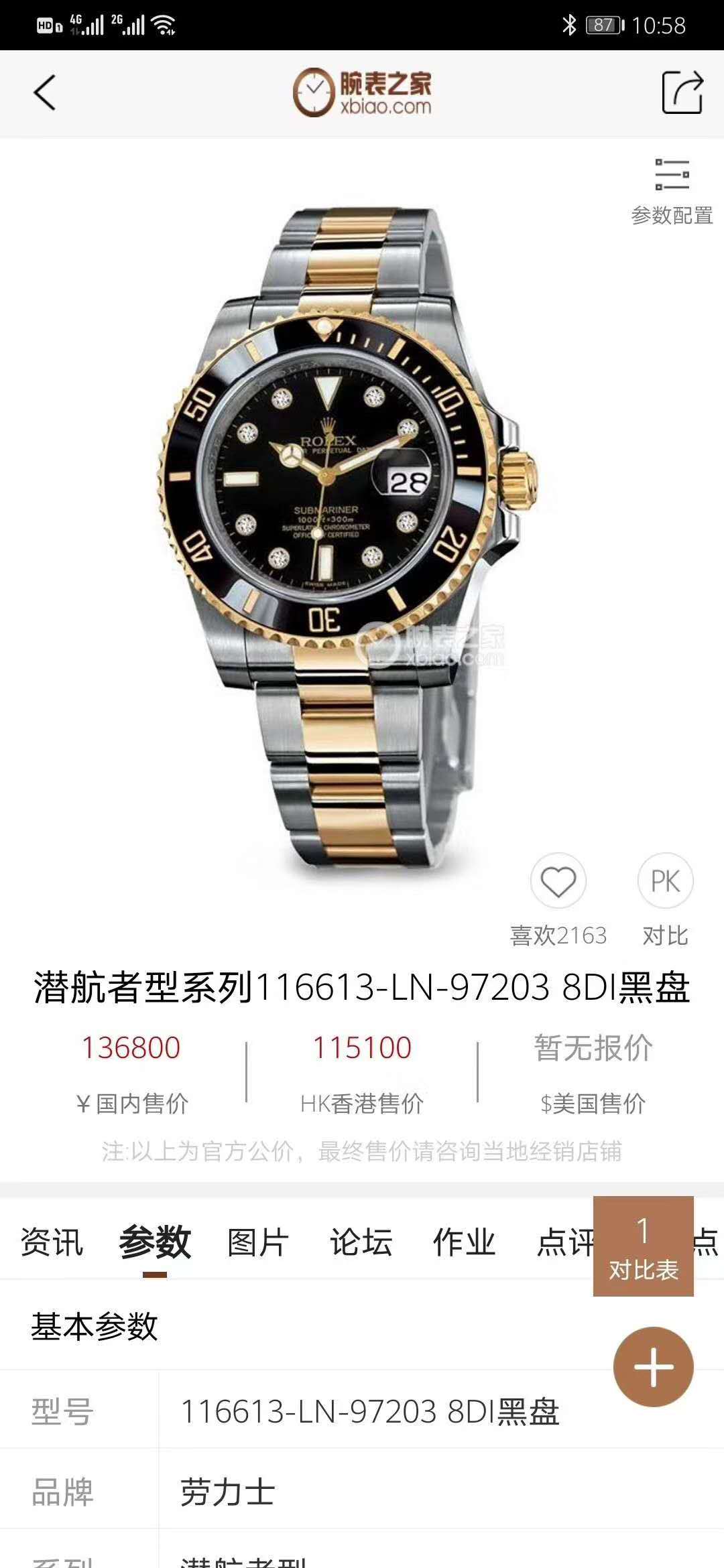
Task: Go back using the top-left arrow
Action: pyautogui.click(x=44, y=92)
